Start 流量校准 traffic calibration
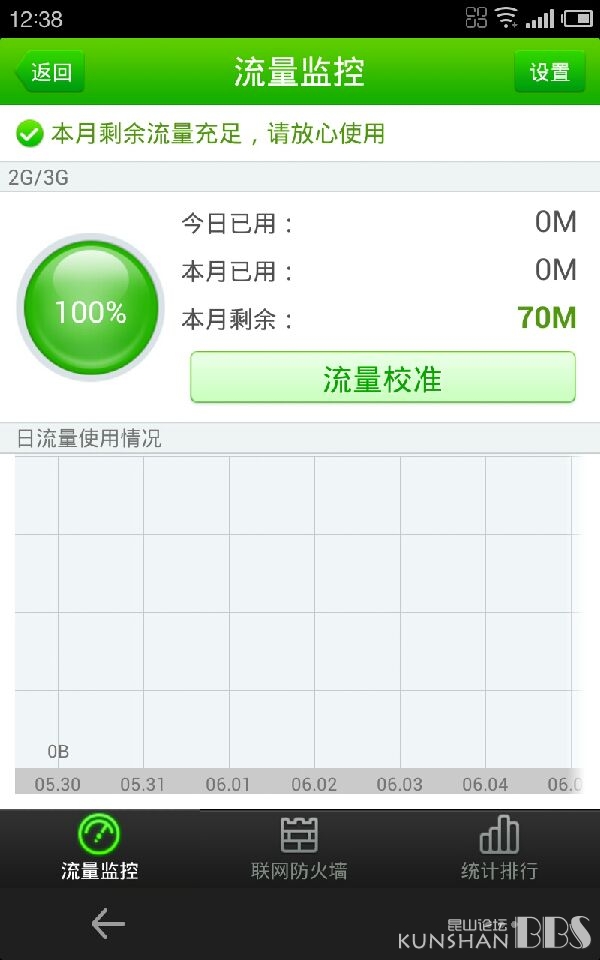Viewport: 600px width, 960px height. point(383,377)
